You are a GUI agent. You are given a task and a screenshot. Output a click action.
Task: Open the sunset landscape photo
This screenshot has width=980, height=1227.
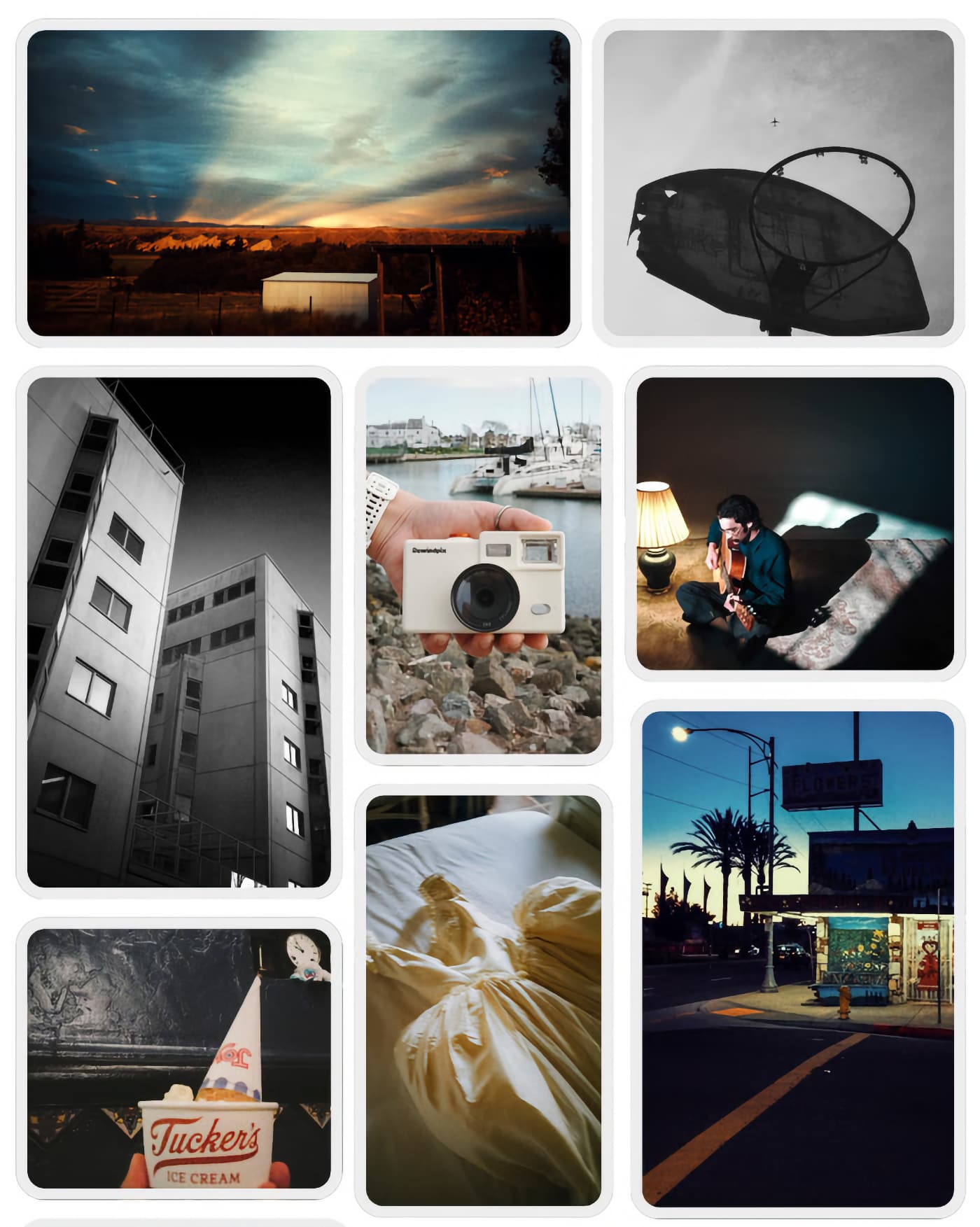298,183
